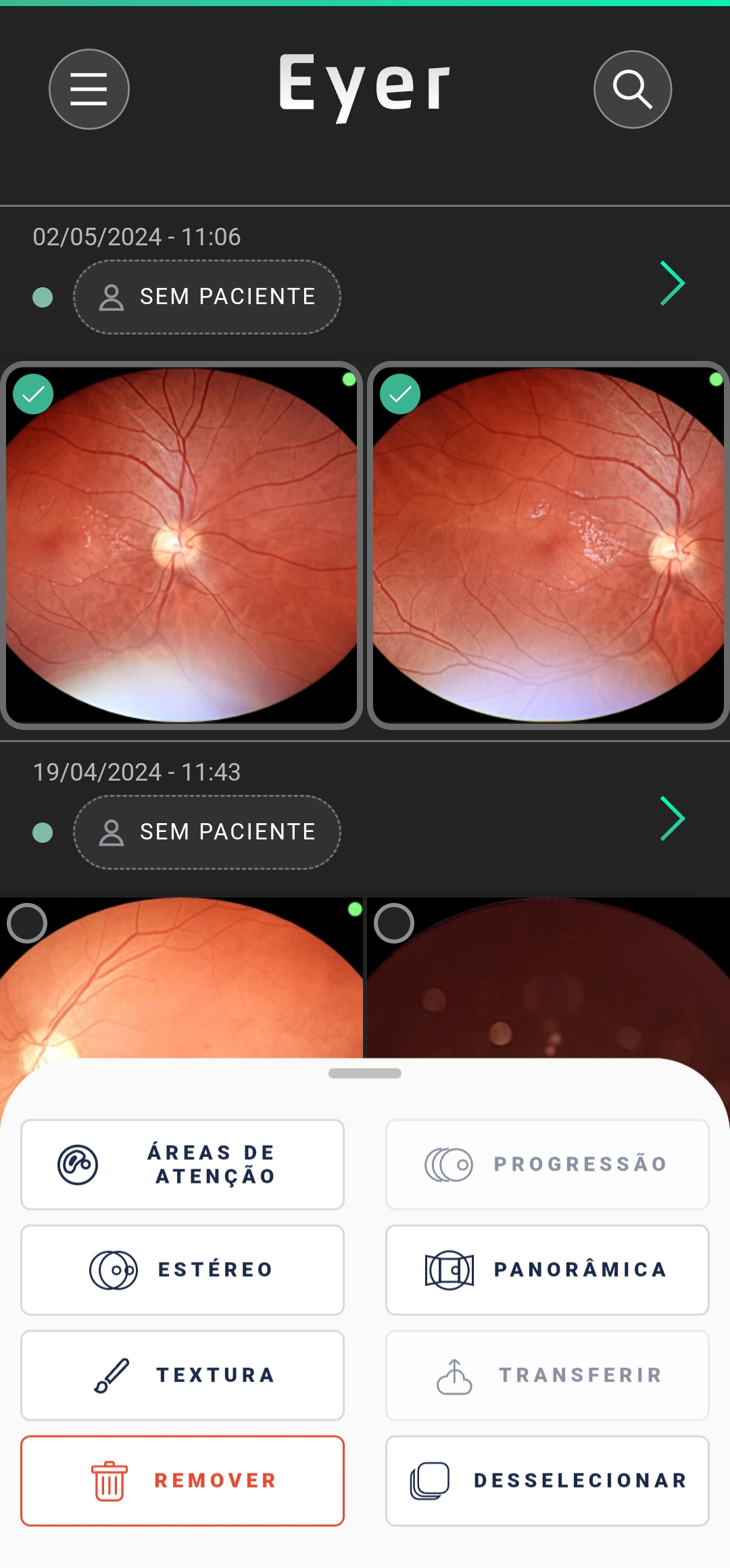Assign patient to 02/05/2024 exam
The image size is (730, 1568).
click(x=207, y=297)
